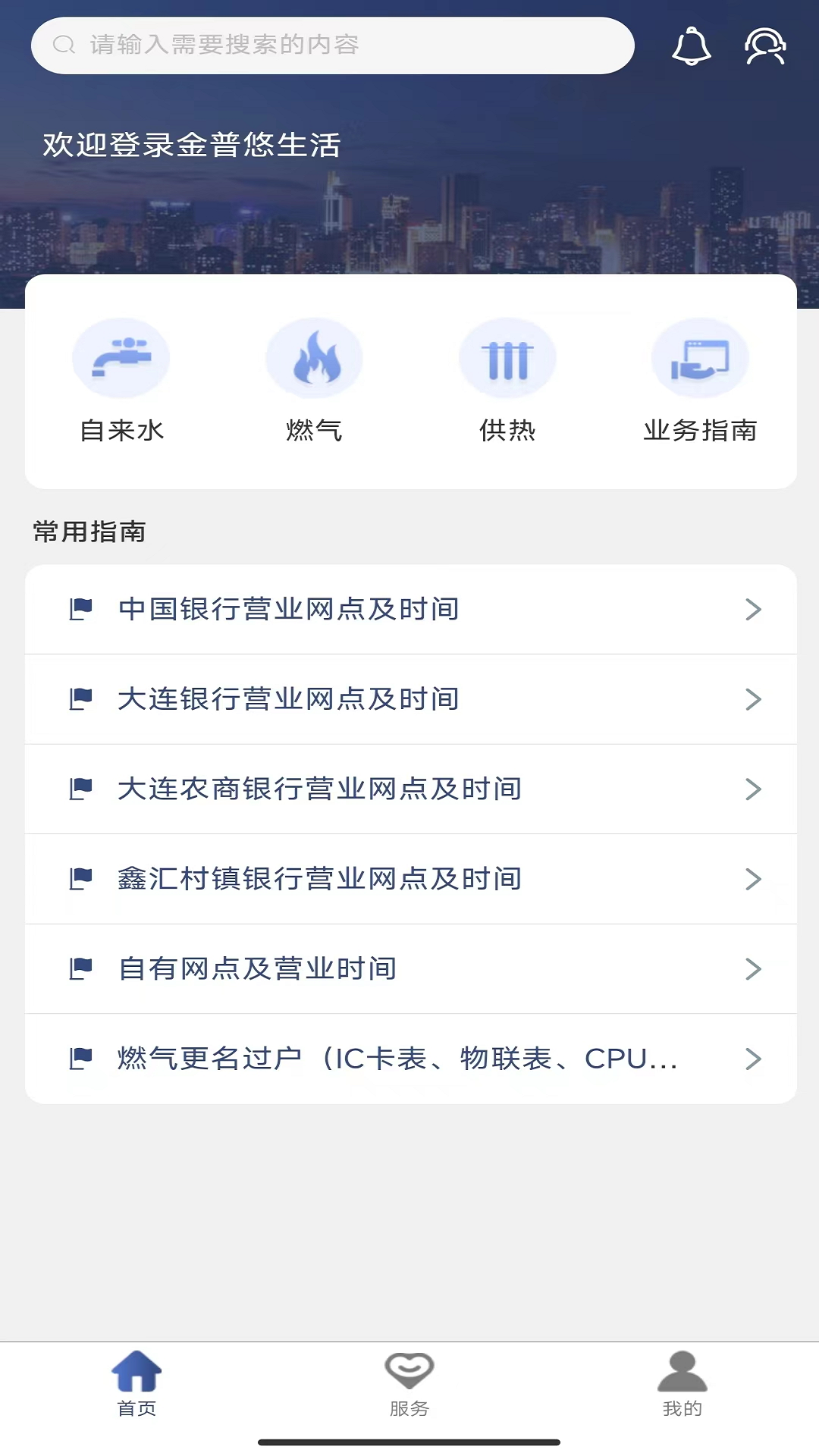This screenshot has width=819, height=1456.
Task: Expand the chevron on 鑫汇村镇银行营业网点及时间
Action: pos(753,879)
